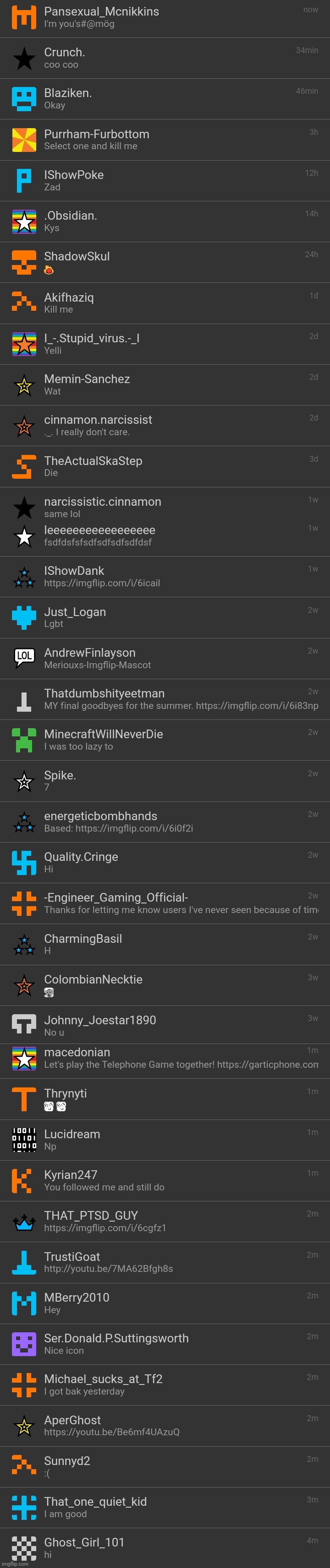The width and height of the screenshot is (330, 1568).
Task: Open the chat with Ghost_Girl_101
Action: (x=165, y=1548)
